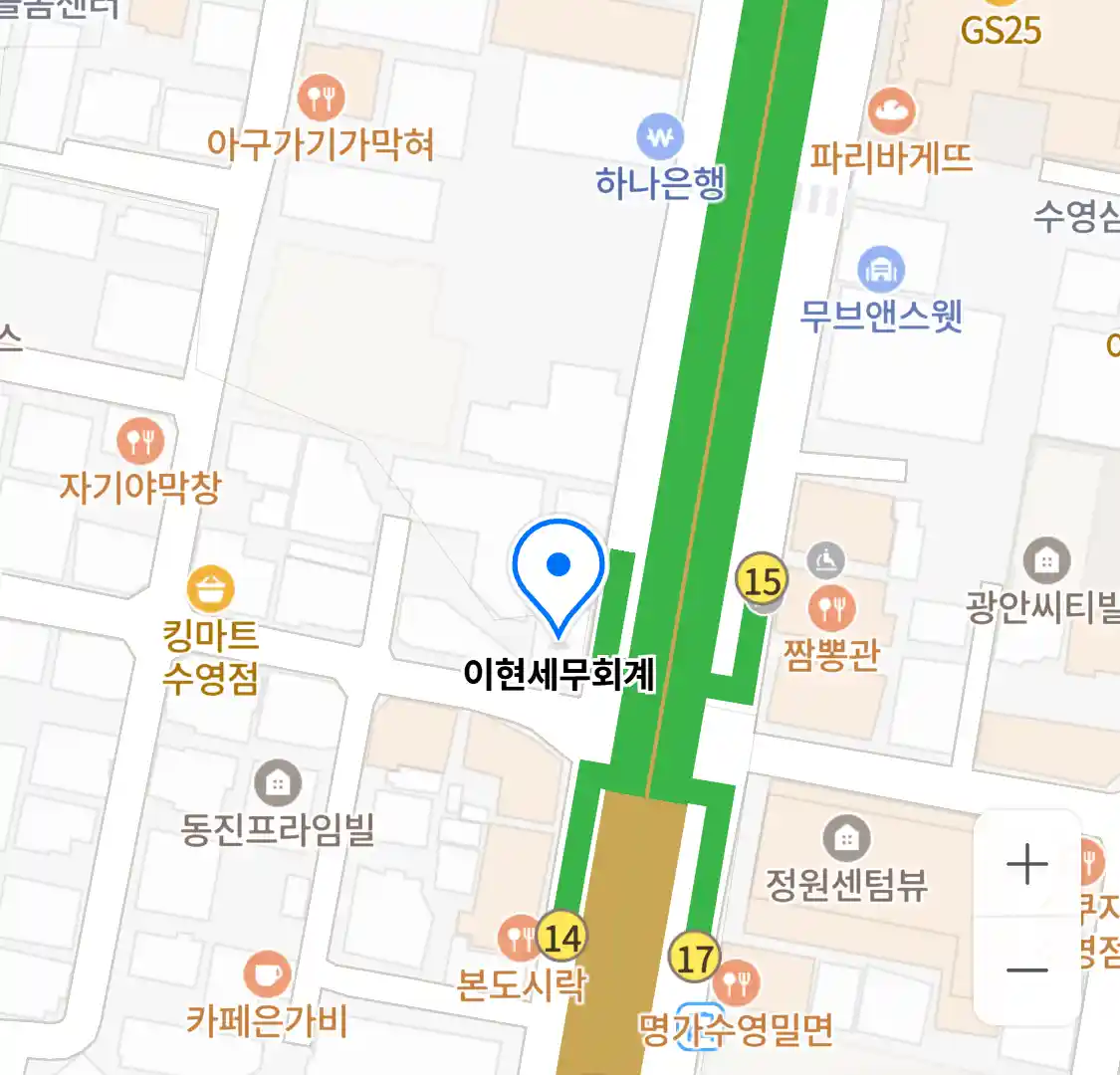Open the 하나은행 bank marker
1120x1075 pixels.
coord(660,137)
